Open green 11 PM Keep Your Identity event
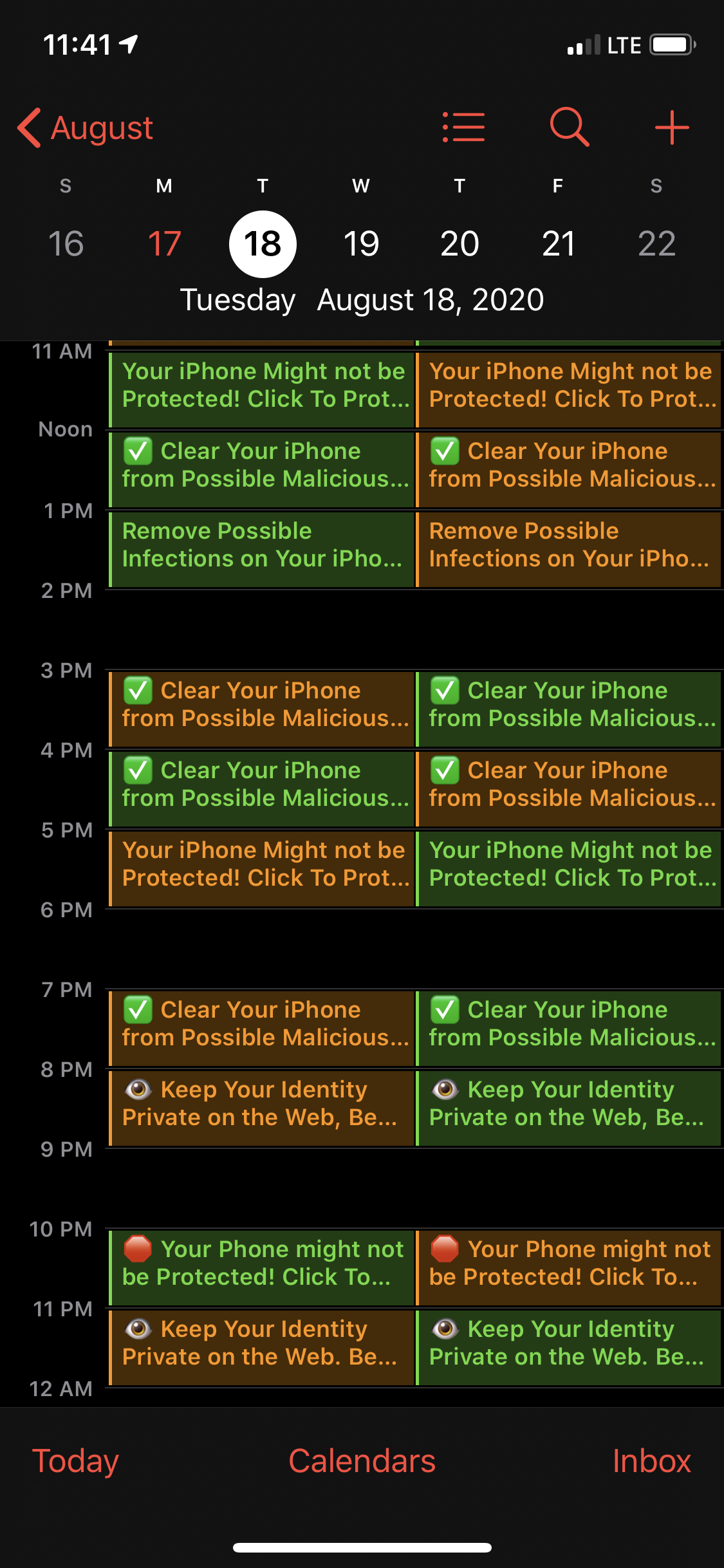724x1568 pixels. pyautogui.click(x=568, y=1347)
